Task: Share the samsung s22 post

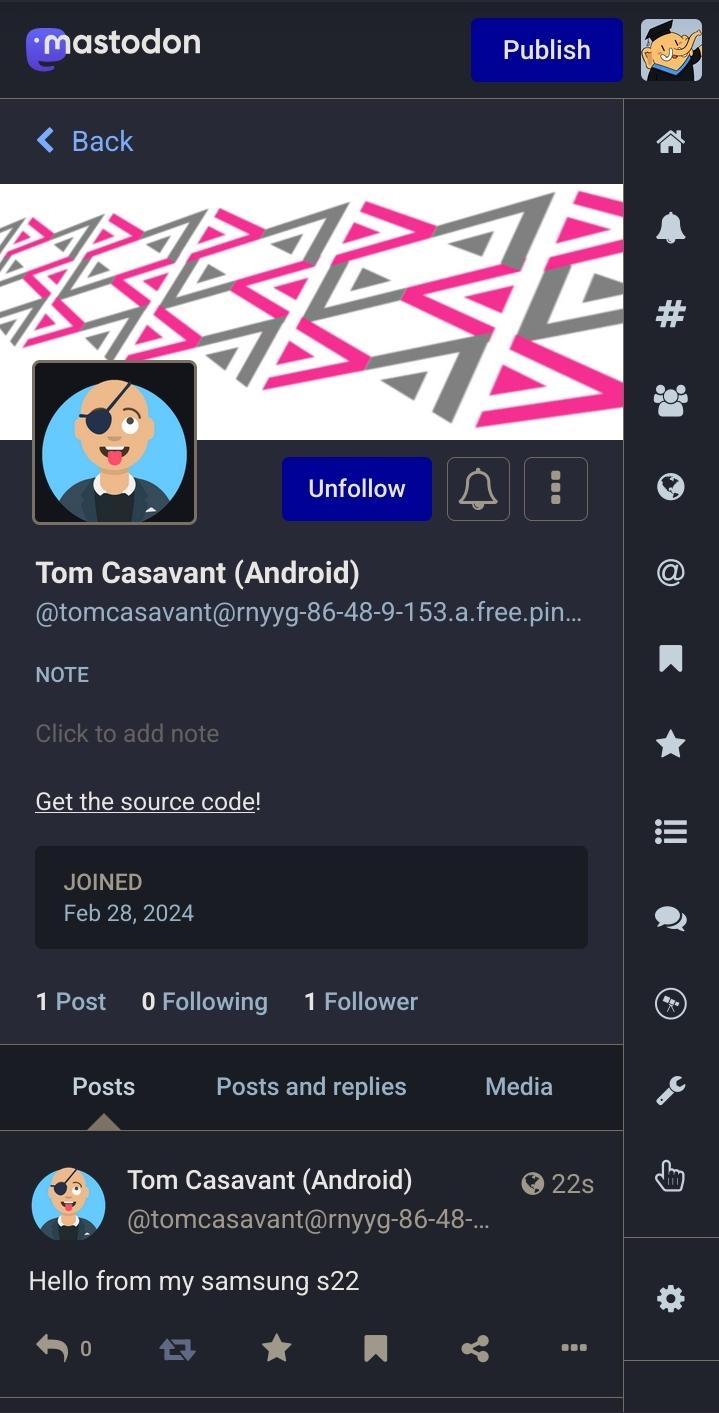Action: point(475,1349)
